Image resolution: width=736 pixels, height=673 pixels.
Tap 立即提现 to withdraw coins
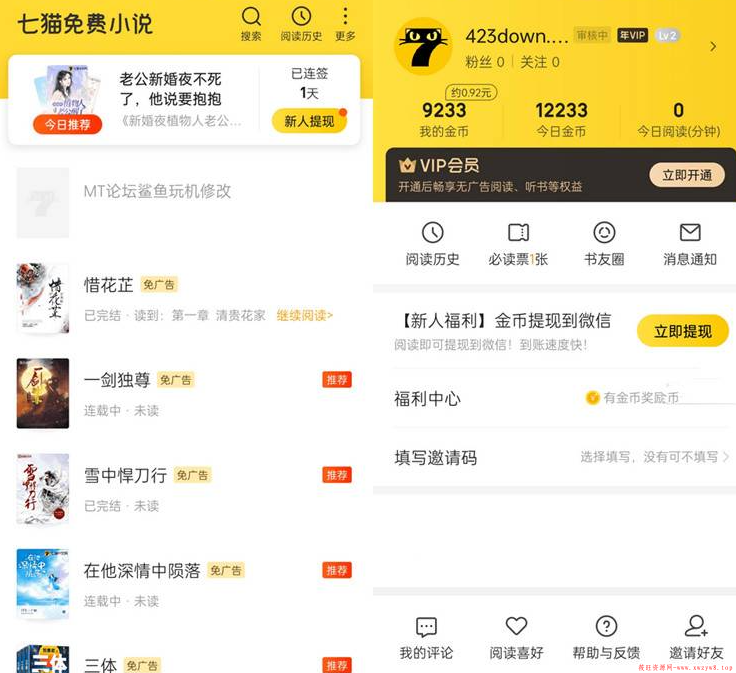point(682,331)
